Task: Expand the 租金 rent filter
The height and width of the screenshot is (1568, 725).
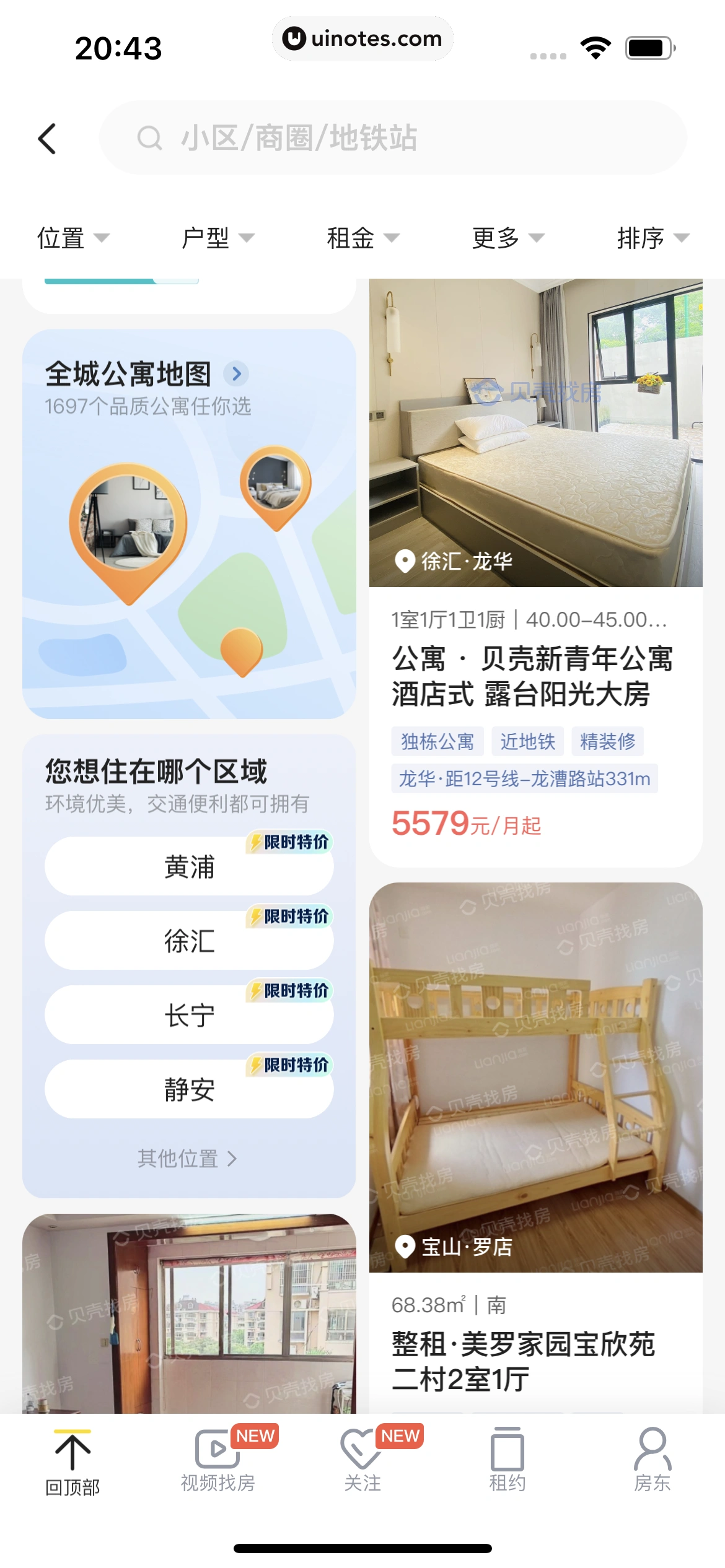Action: 362,238
